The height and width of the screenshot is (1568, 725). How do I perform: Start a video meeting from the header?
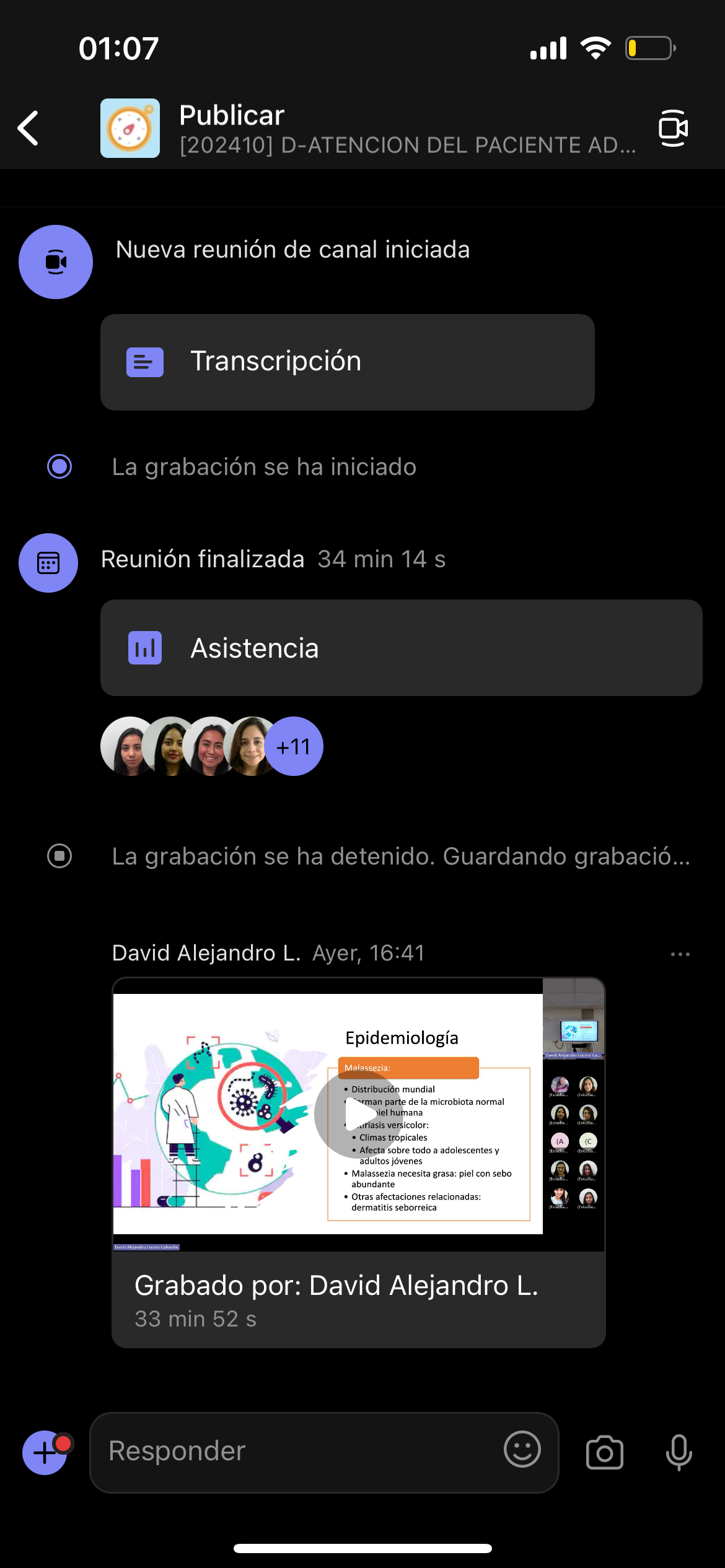(x=673, y=128)
